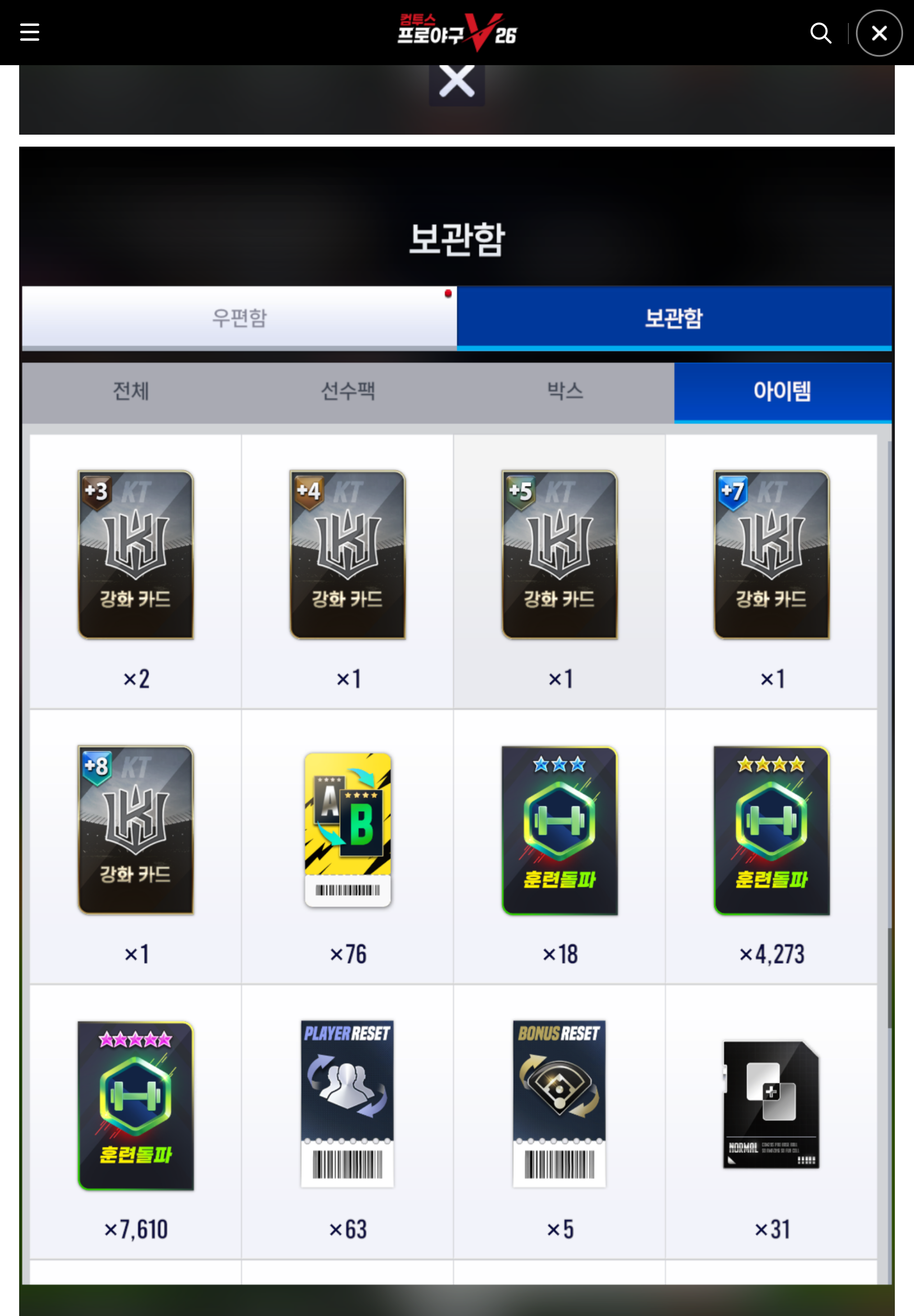
Task: Open the hamburger menu
Action: click(30, 32)
